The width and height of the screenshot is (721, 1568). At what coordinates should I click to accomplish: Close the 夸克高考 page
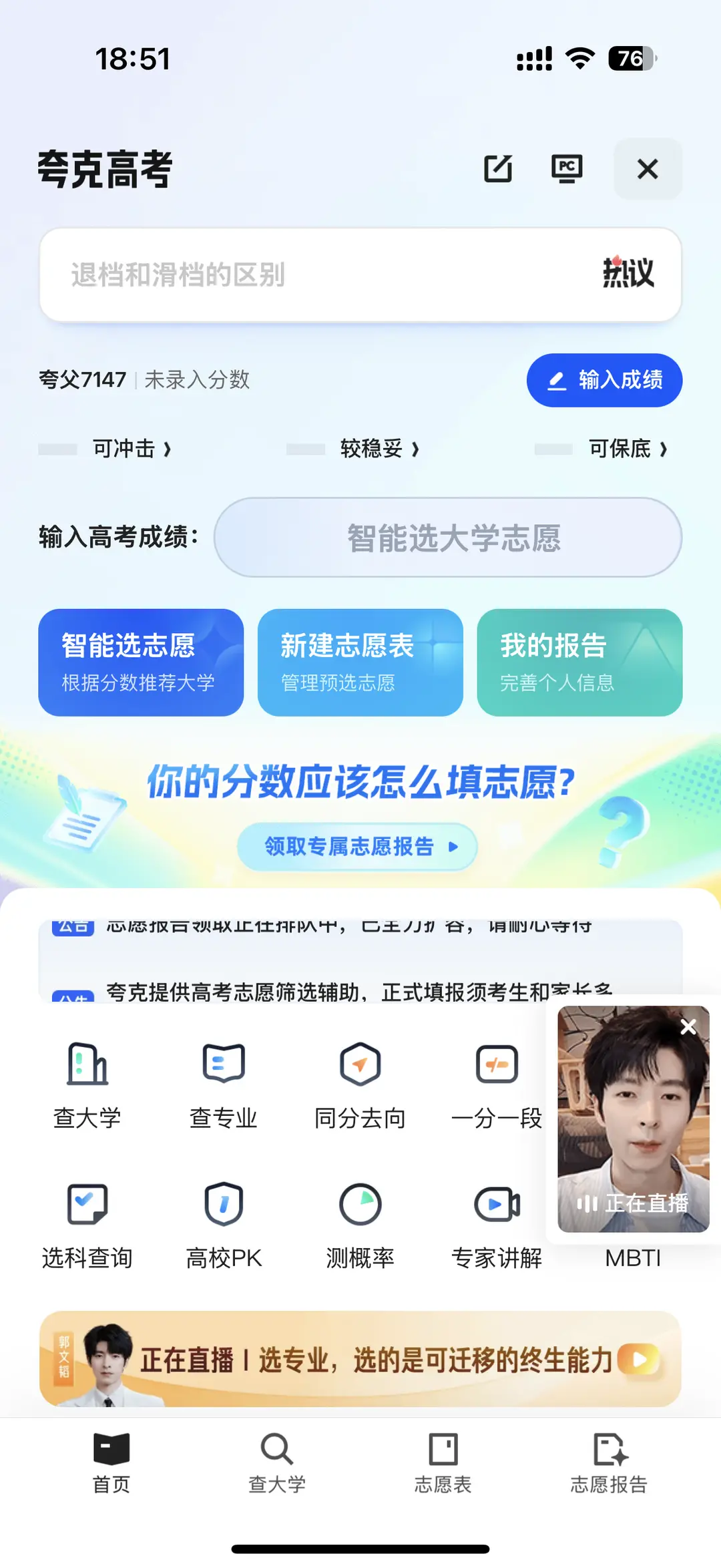pos(648,169)
